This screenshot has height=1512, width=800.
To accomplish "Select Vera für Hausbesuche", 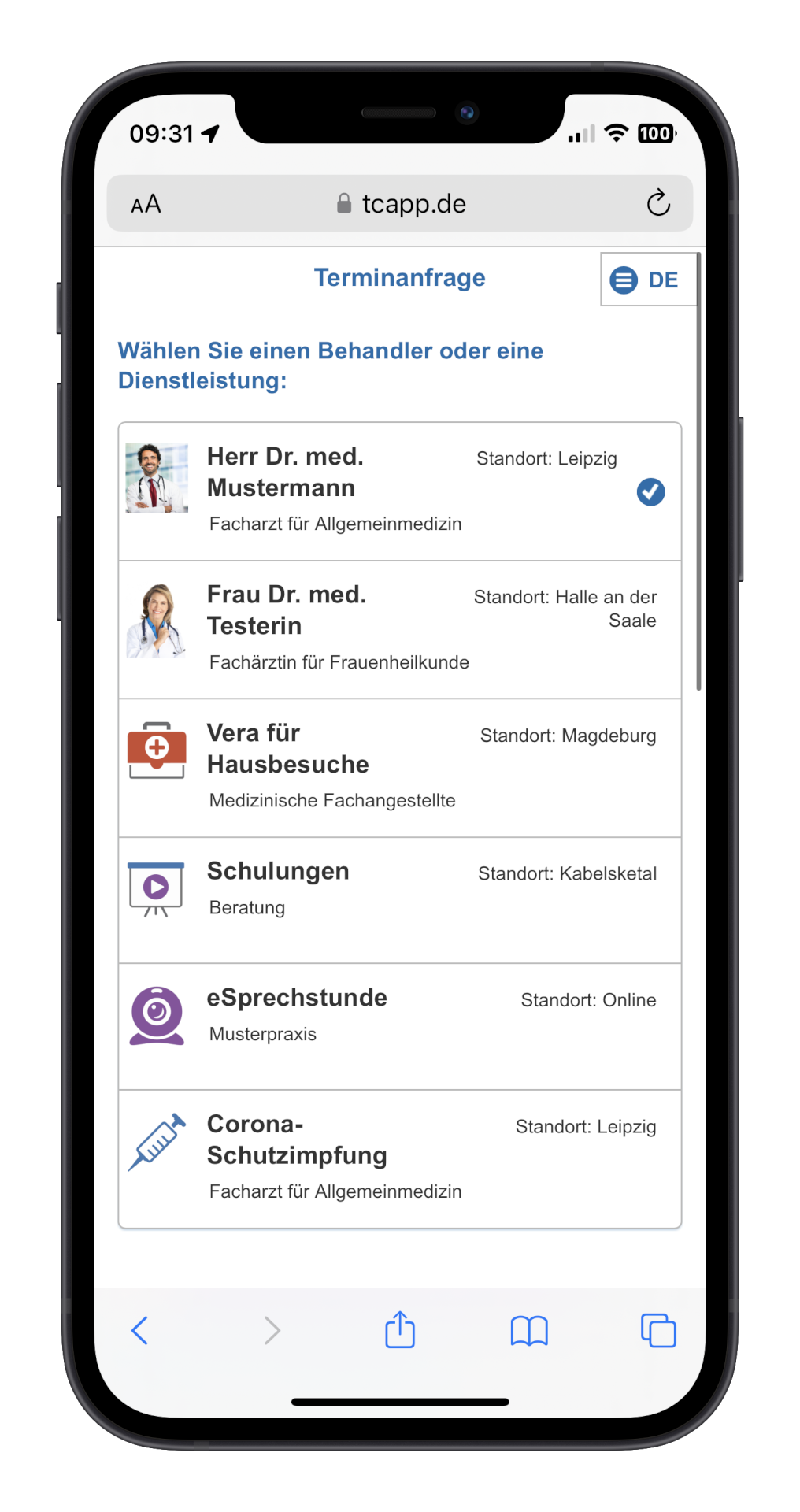I will point(399,768).
